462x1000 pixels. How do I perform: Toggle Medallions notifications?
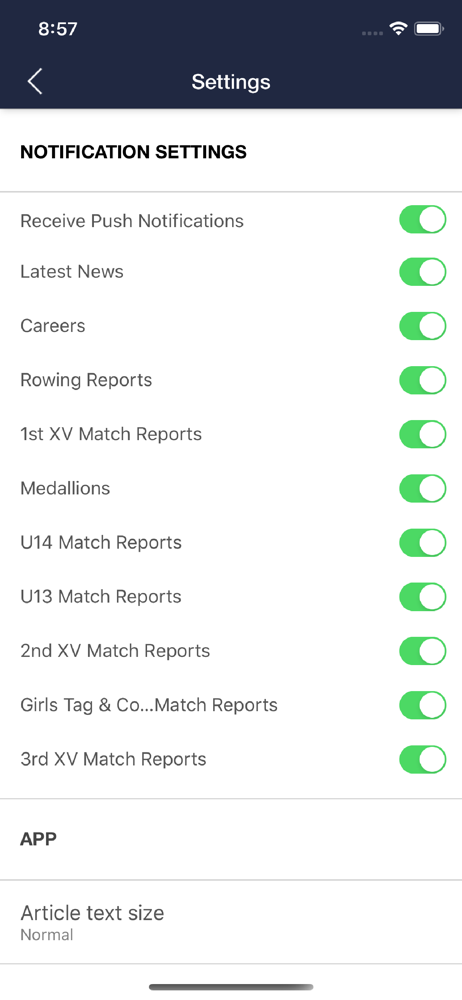click(422, 489)
